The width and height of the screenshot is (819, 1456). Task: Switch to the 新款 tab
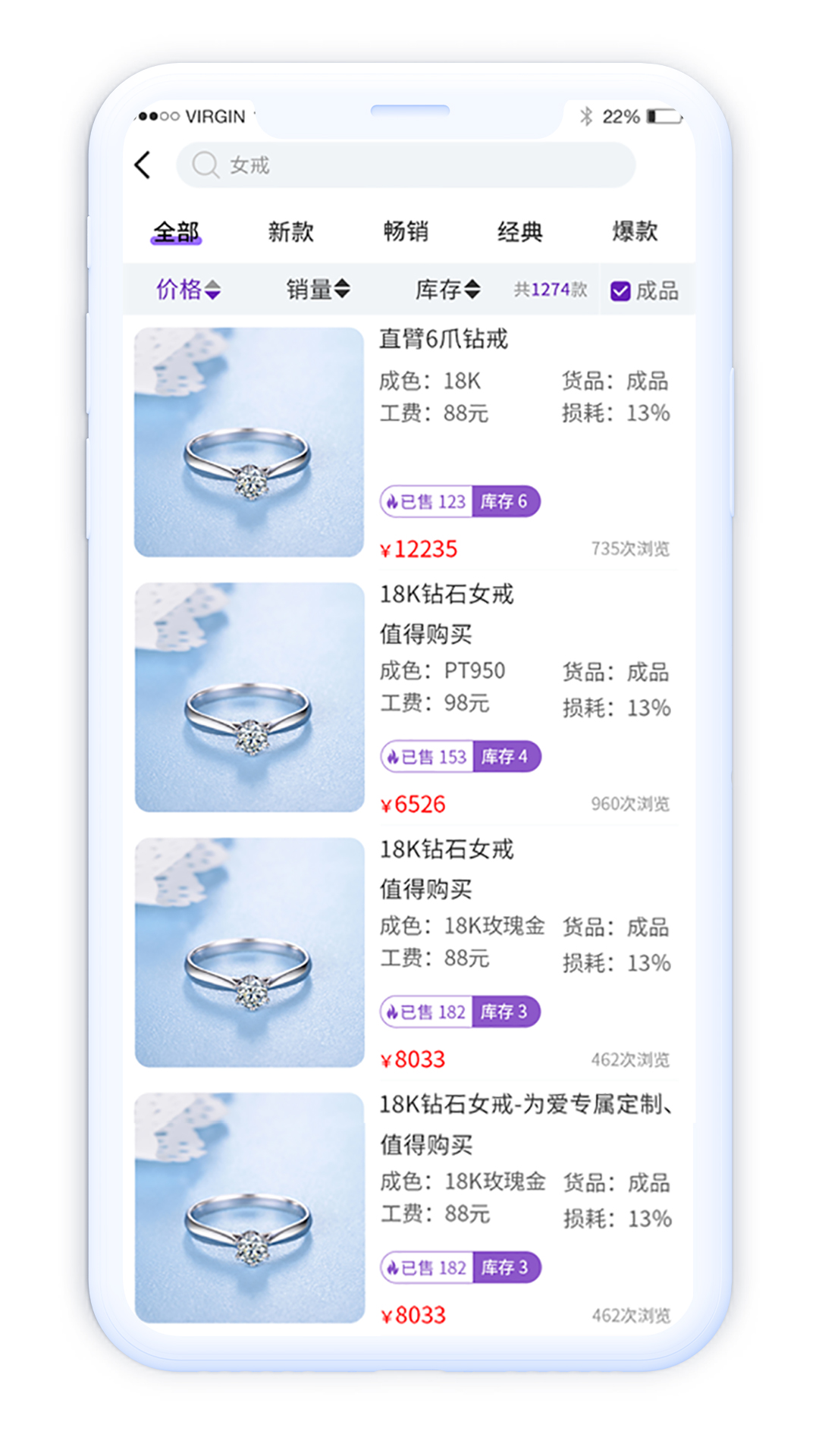[x=291, y=231]
